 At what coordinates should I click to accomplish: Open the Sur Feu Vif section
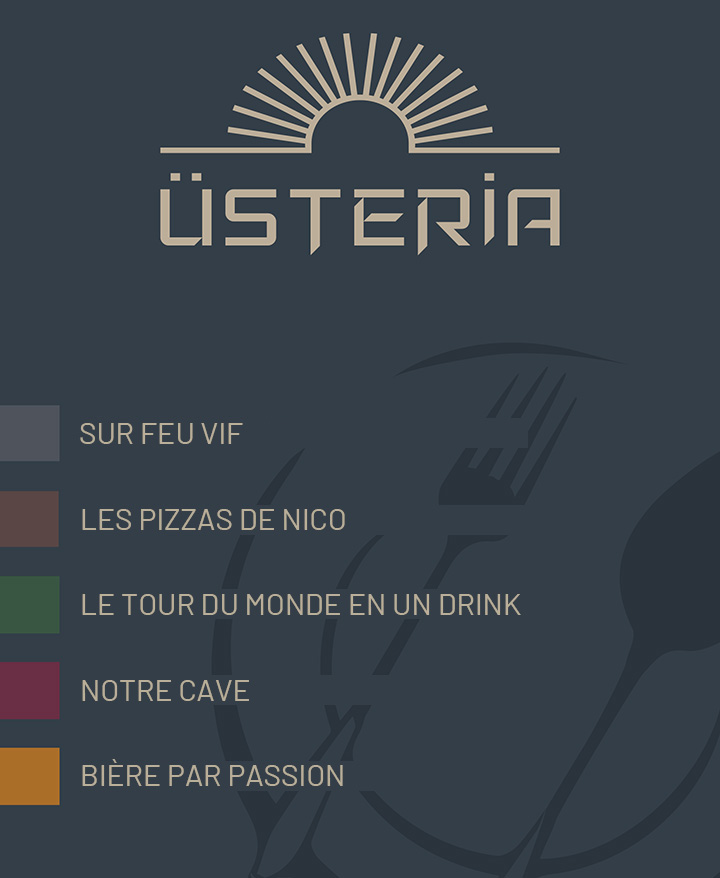tap(160, 434)
